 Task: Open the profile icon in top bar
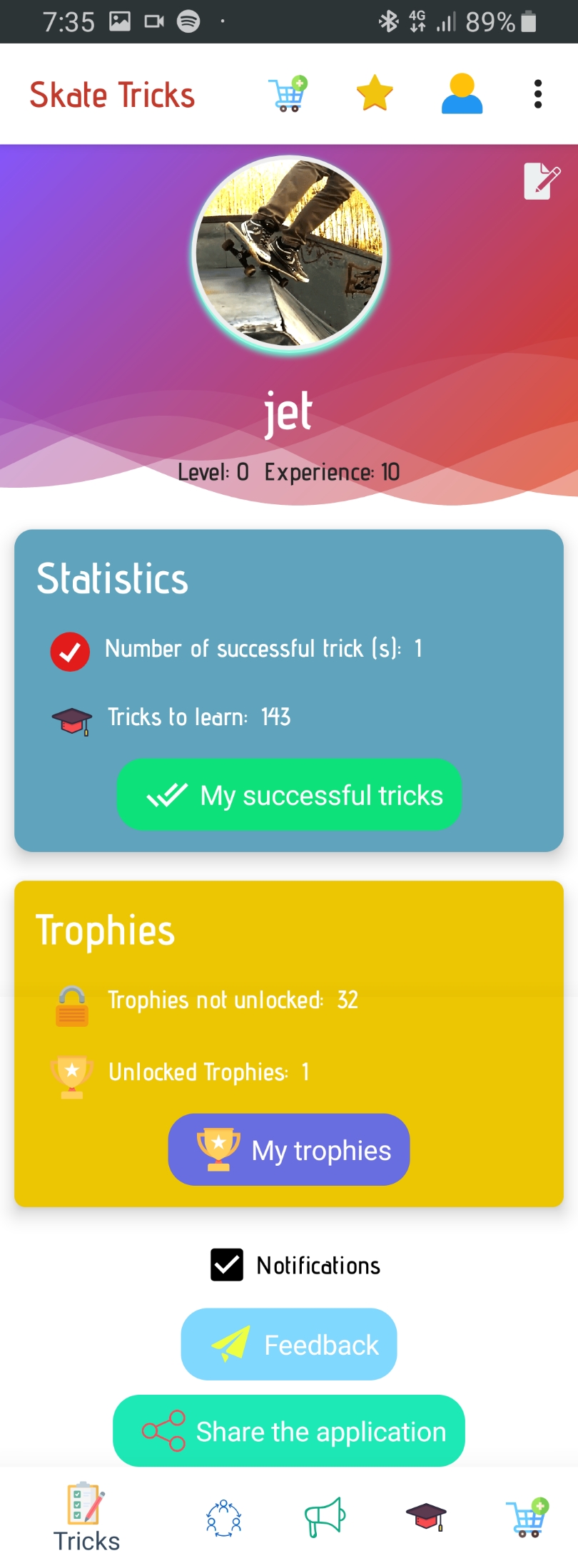point(462,94)
